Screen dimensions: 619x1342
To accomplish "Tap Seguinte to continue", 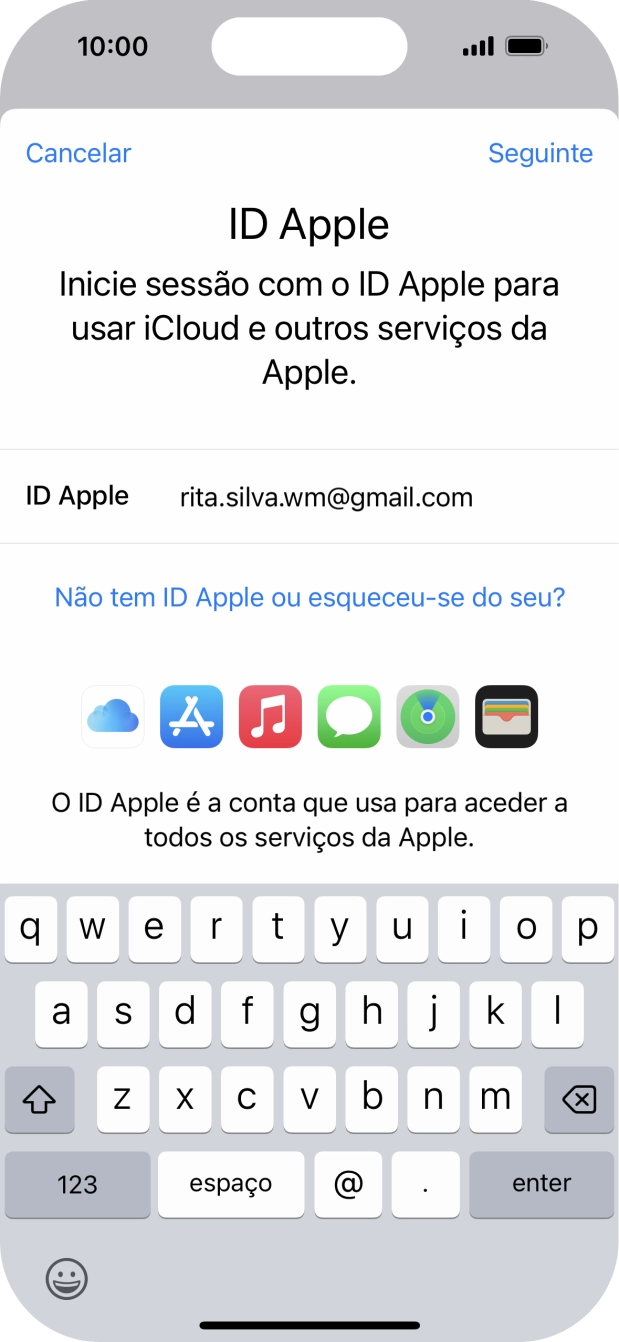I will point(540,153).
